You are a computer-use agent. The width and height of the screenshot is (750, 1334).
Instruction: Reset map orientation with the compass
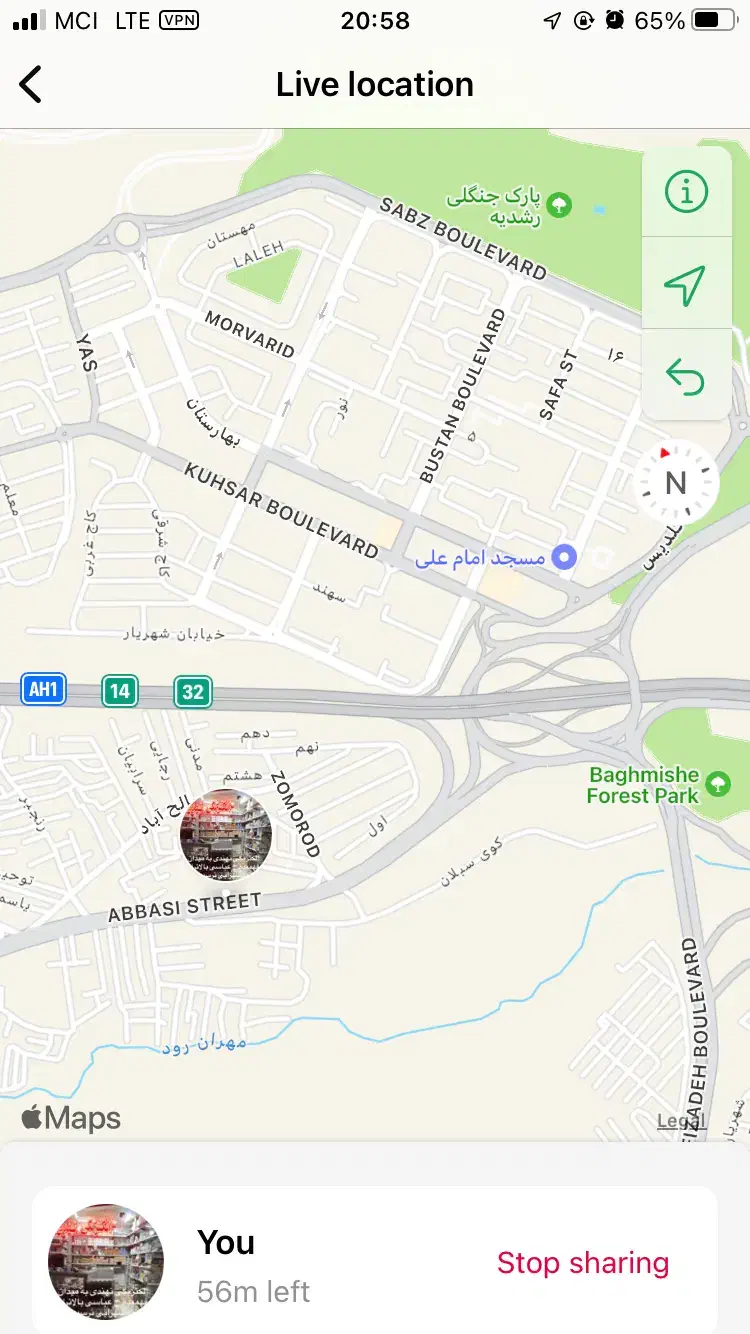[x=676, y=483]
